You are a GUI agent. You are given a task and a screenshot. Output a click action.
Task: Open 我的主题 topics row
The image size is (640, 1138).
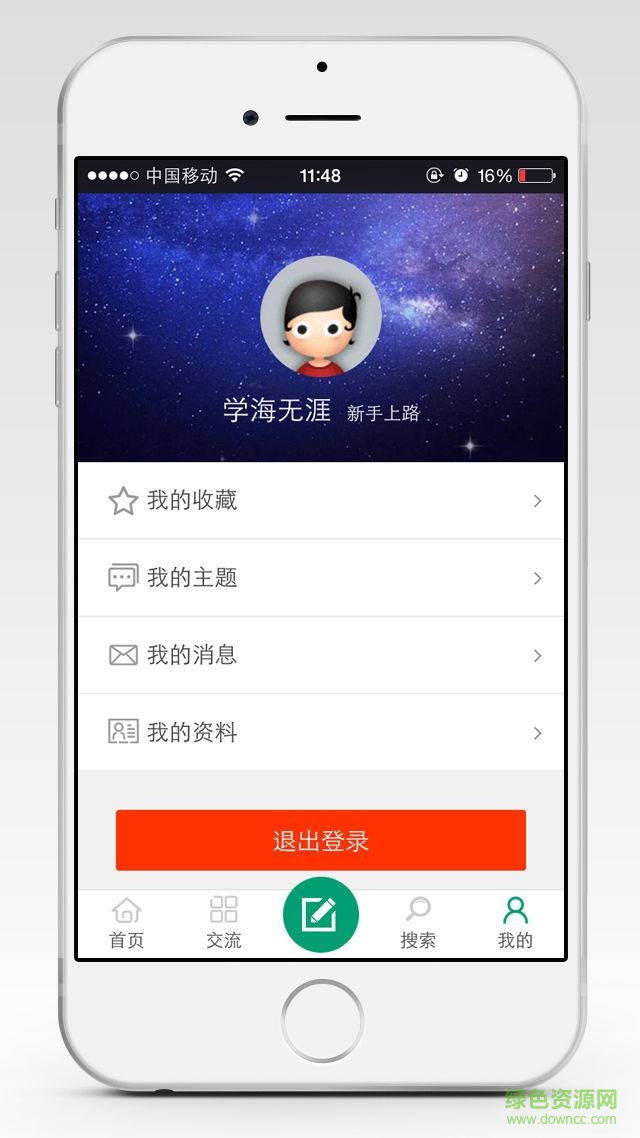(320, 578)
